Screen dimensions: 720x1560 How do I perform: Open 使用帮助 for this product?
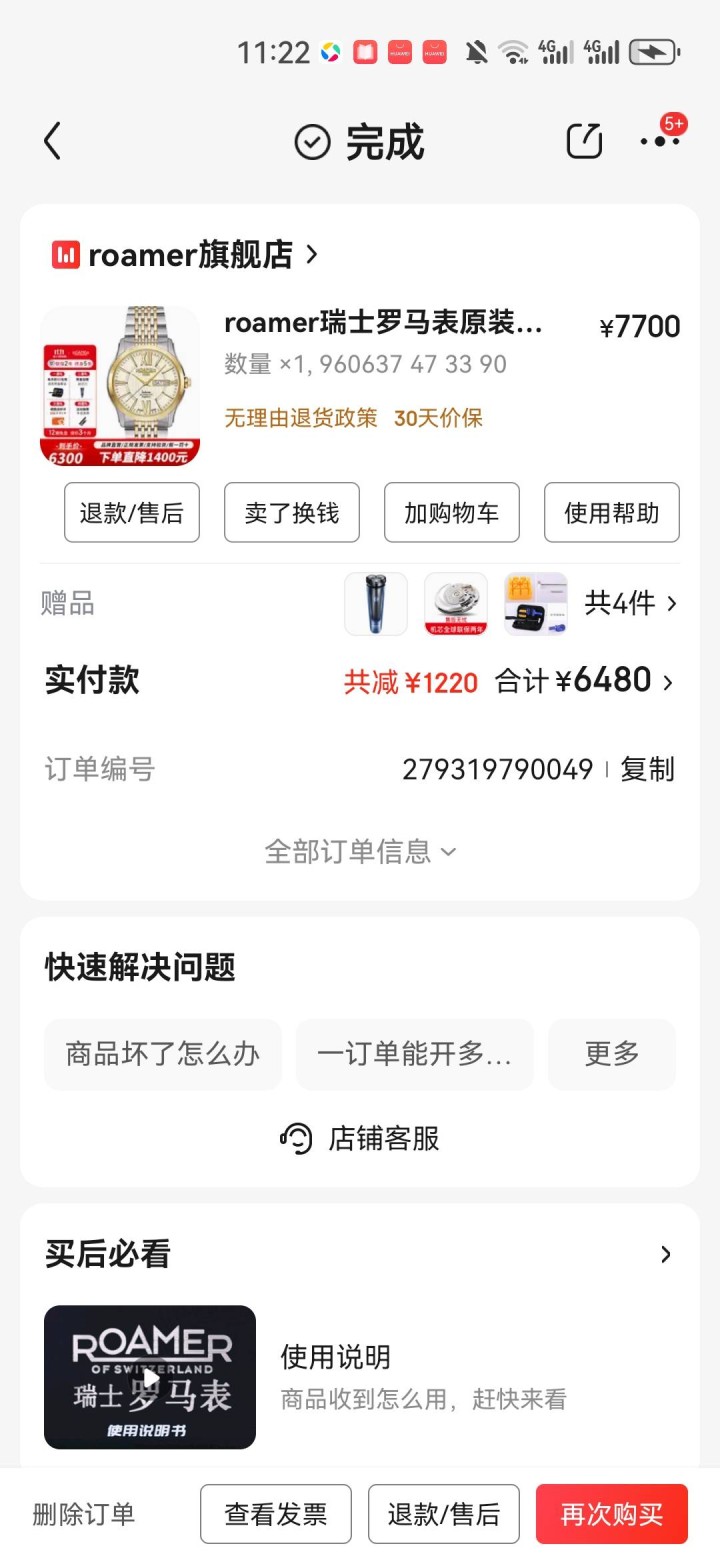(x=612, y=513)
